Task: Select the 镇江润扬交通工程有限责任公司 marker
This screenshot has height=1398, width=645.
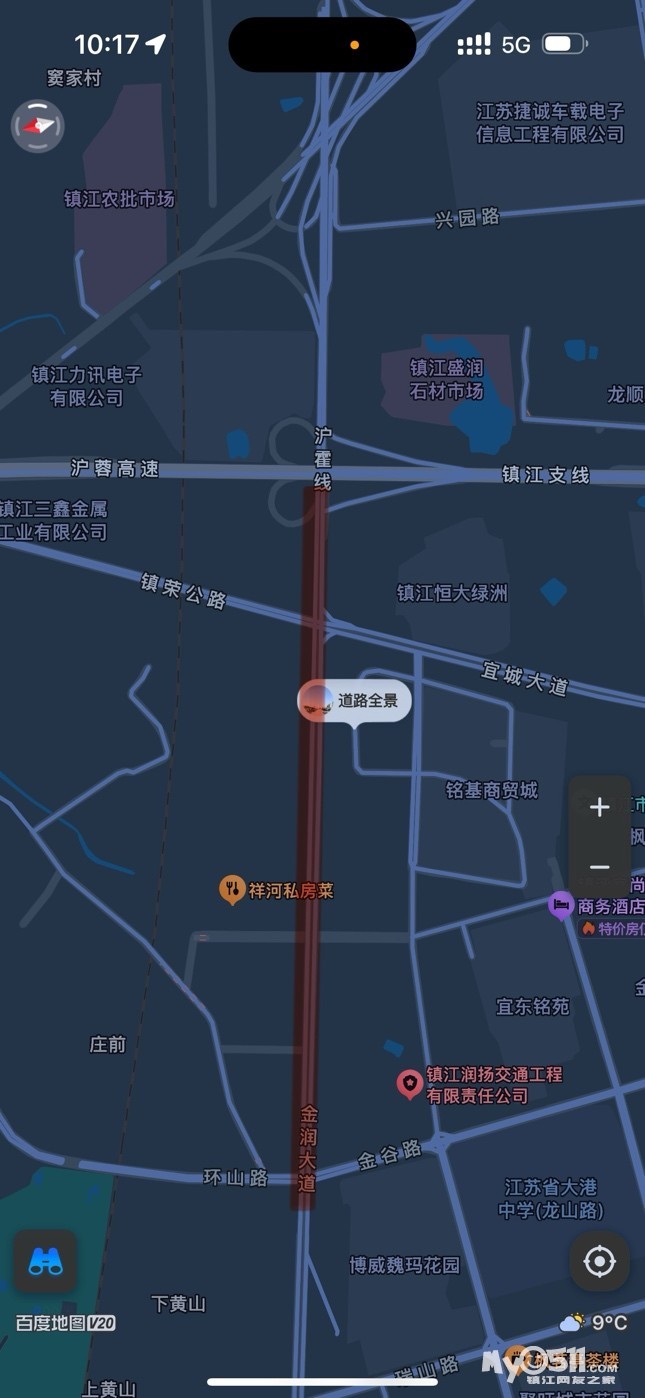Action: (x=409, y=1083)
